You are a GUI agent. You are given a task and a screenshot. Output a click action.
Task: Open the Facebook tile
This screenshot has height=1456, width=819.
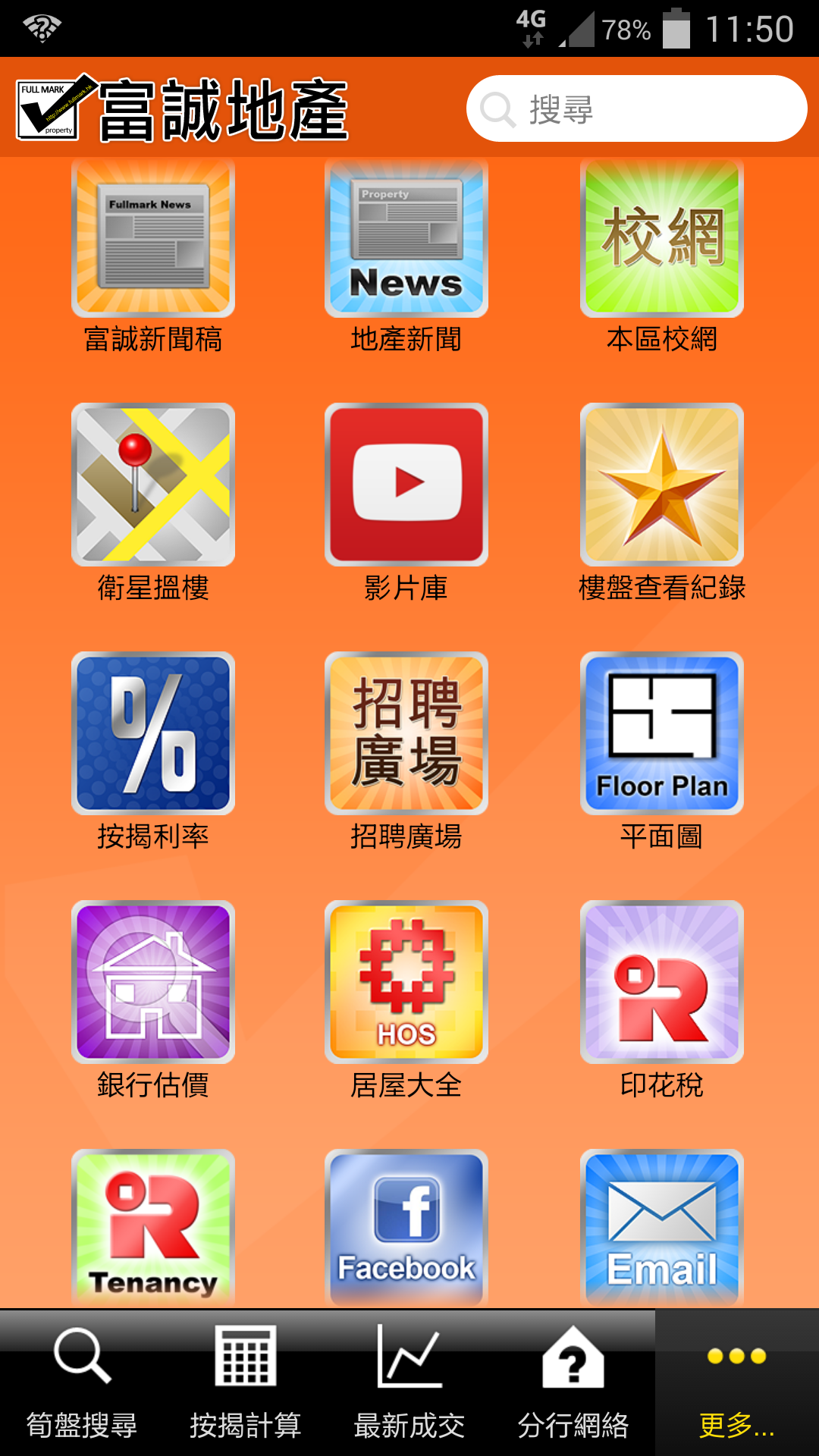tap(406, 1228)
